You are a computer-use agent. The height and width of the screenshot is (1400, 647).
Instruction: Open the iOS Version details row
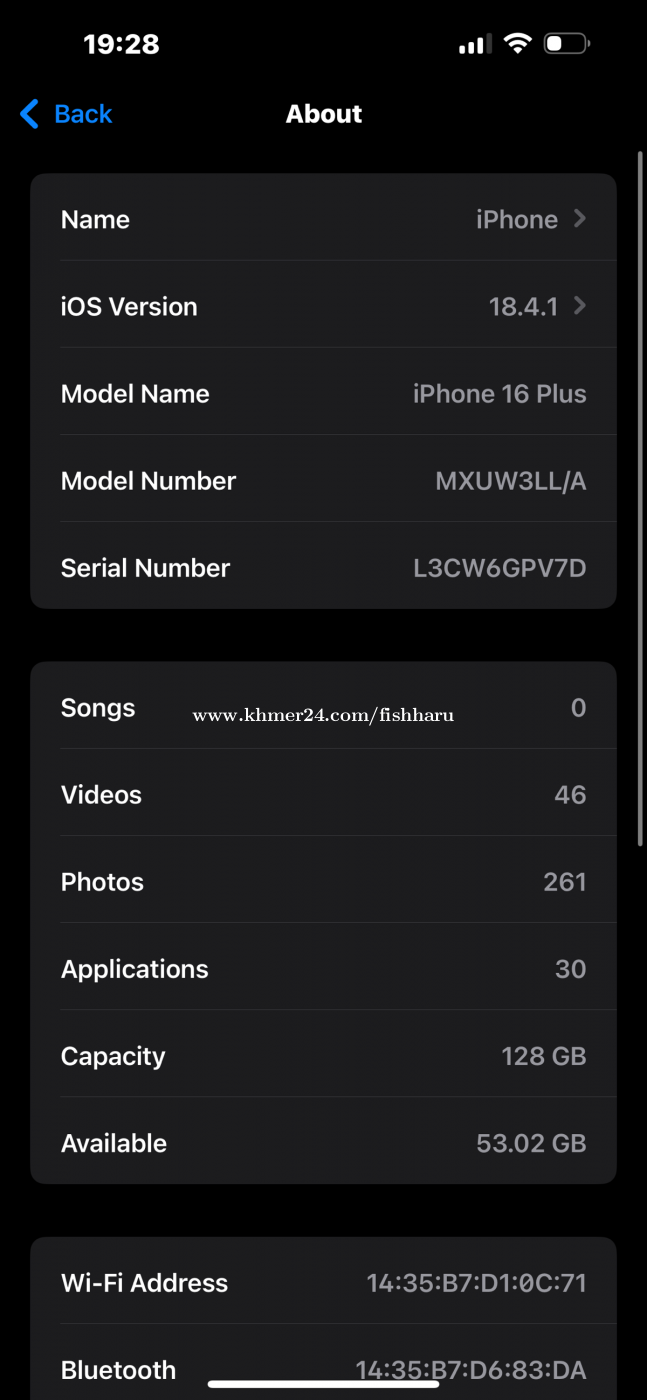pos(323,306)
